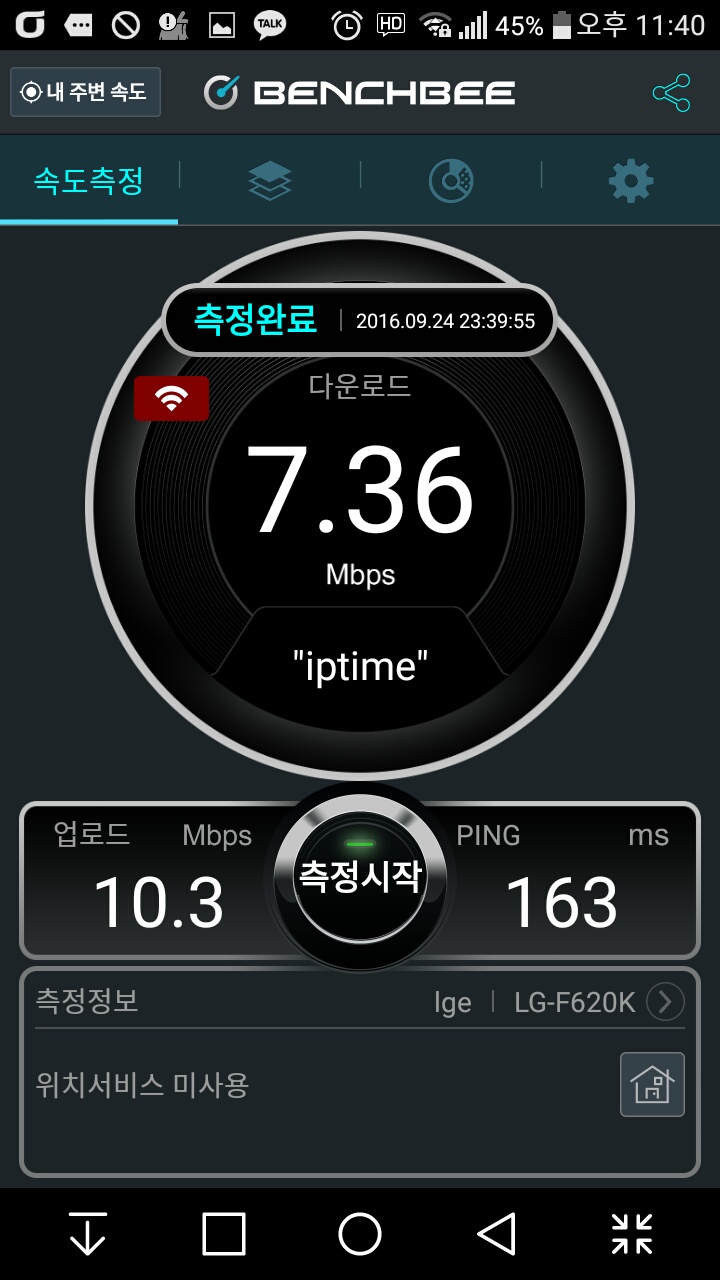Tap the 내 주변 속도 button
This screenshot has height=1280, width=720.
(85, 93)
